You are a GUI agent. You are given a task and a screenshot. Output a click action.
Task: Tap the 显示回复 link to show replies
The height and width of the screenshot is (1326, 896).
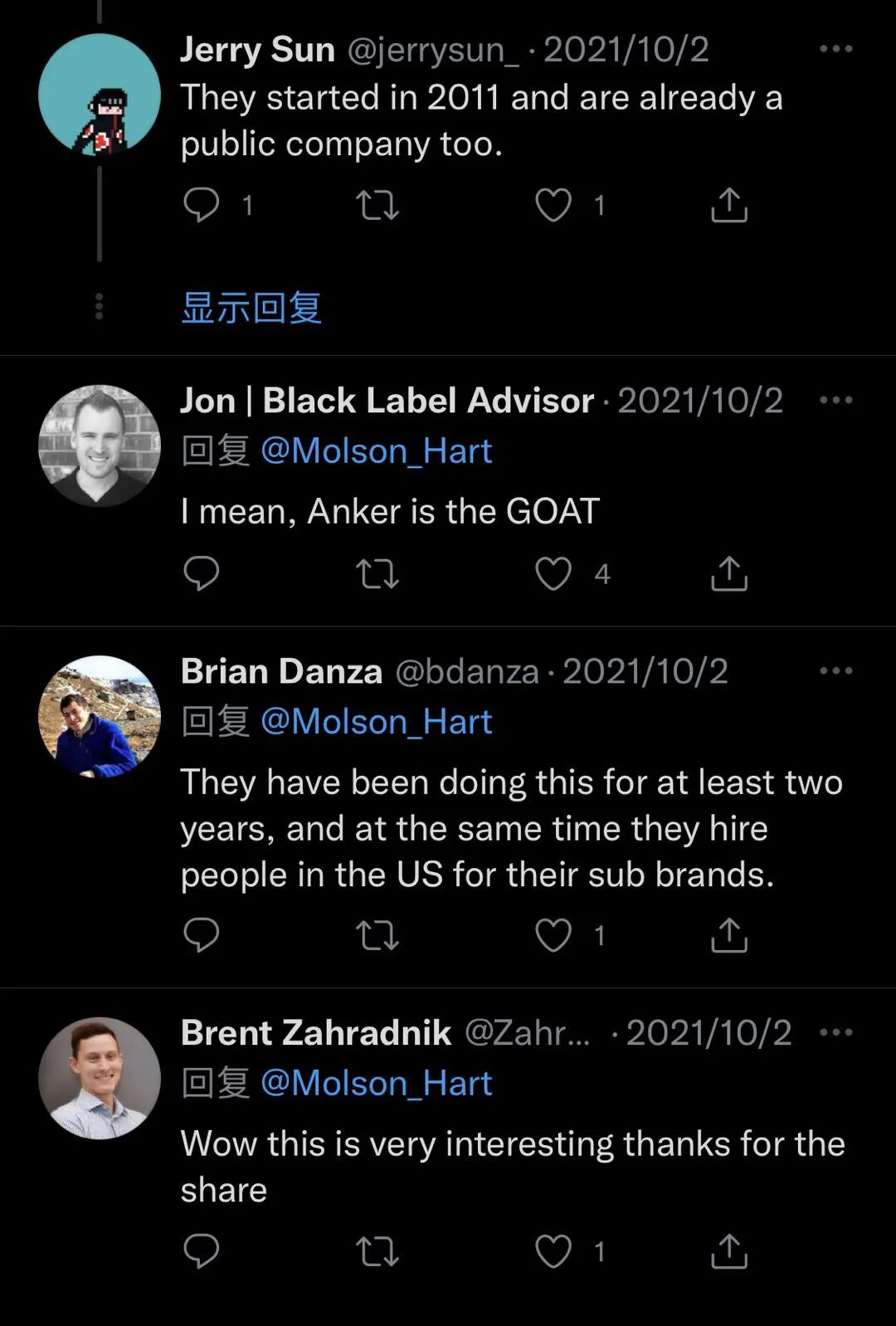pyautogui.click(x=251, y=308)
